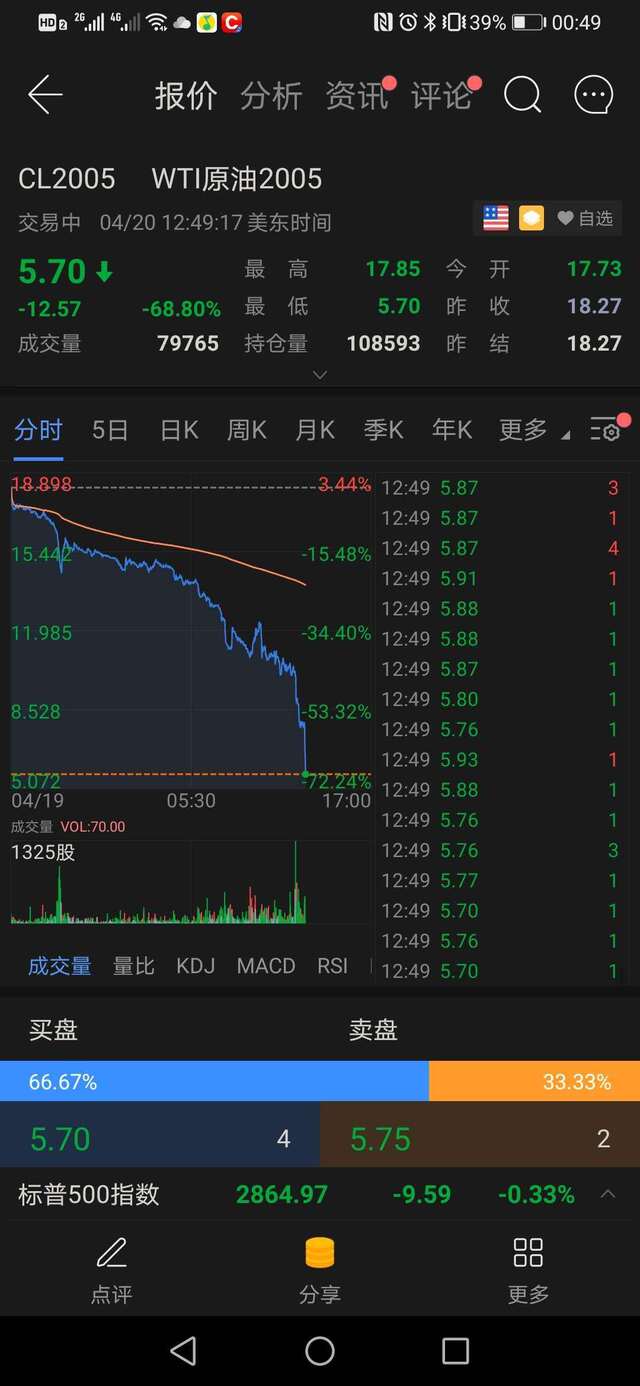The image size is (640, 1386).
Task: Select the 5日 chart period
Action: [x=110, y=430]
